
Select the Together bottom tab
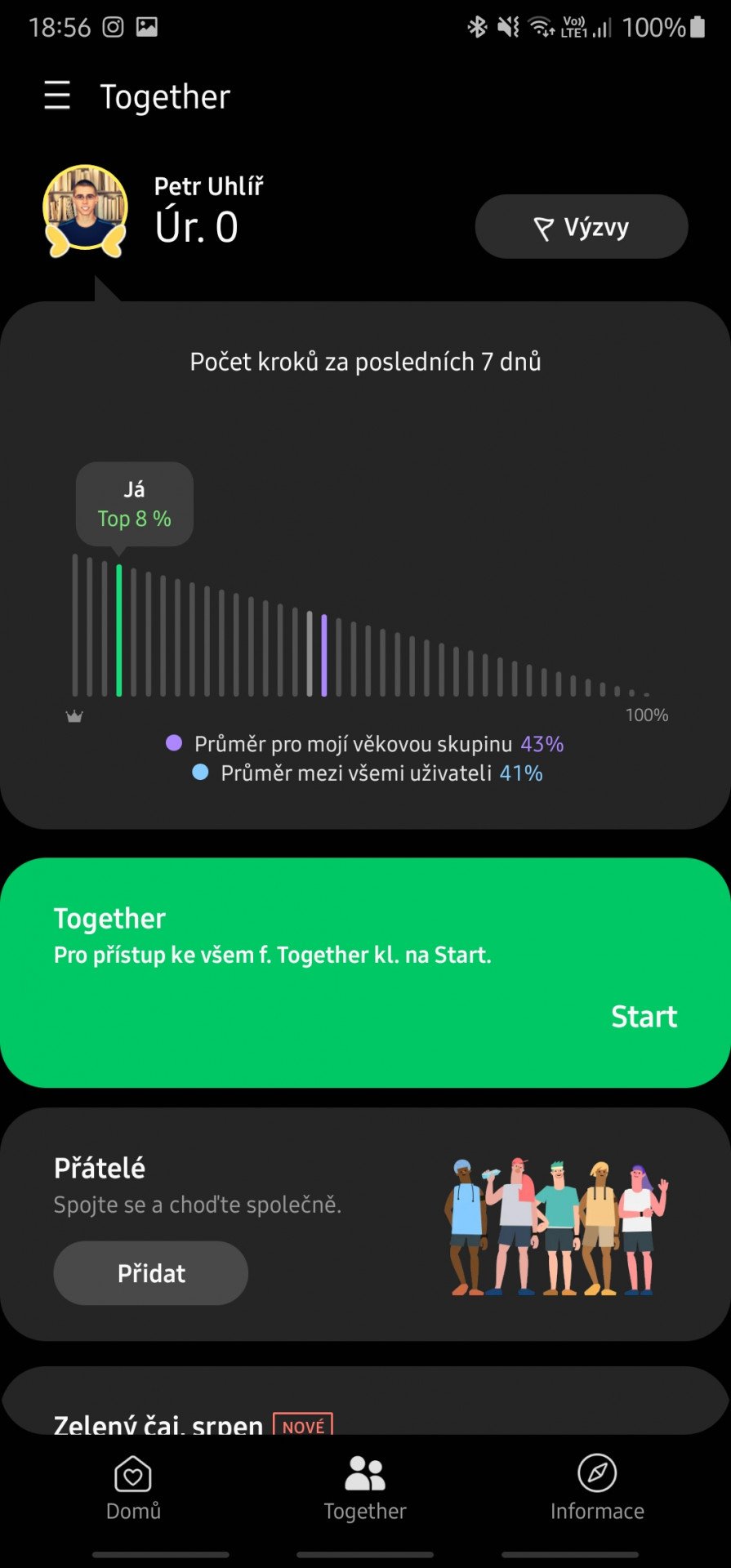click(x=365, y=1488)
